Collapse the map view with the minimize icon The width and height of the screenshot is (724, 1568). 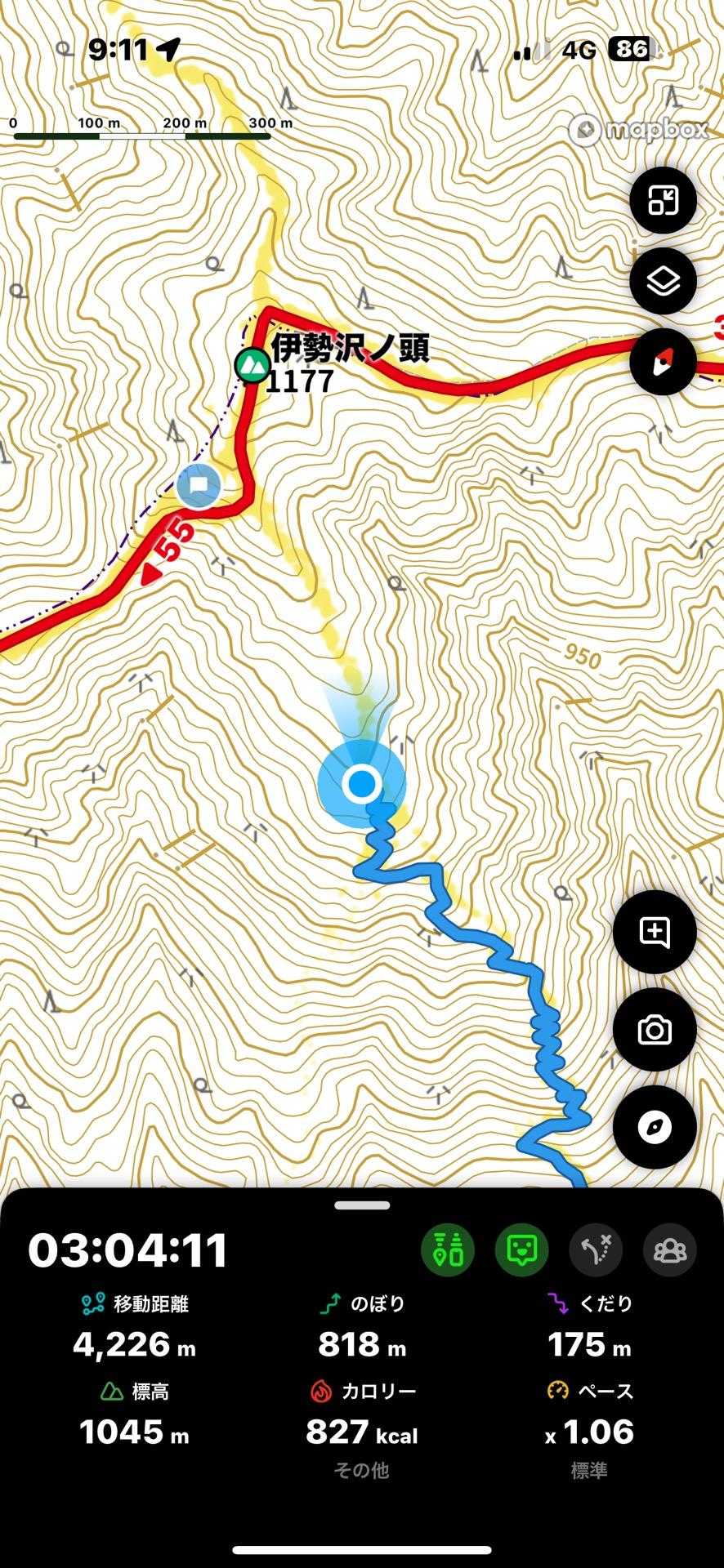point(663,200)
